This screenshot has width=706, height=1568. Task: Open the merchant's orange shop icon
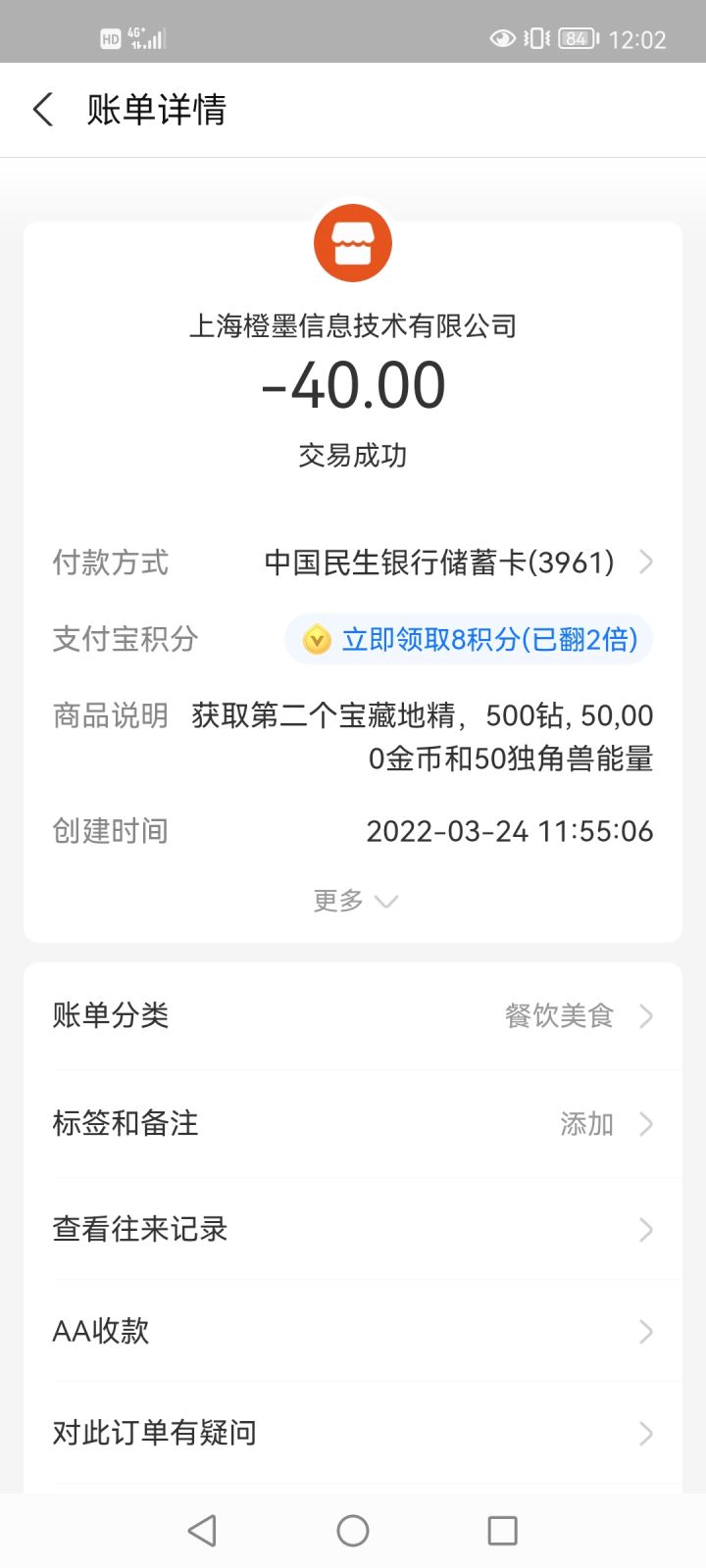tap(353, 243)
